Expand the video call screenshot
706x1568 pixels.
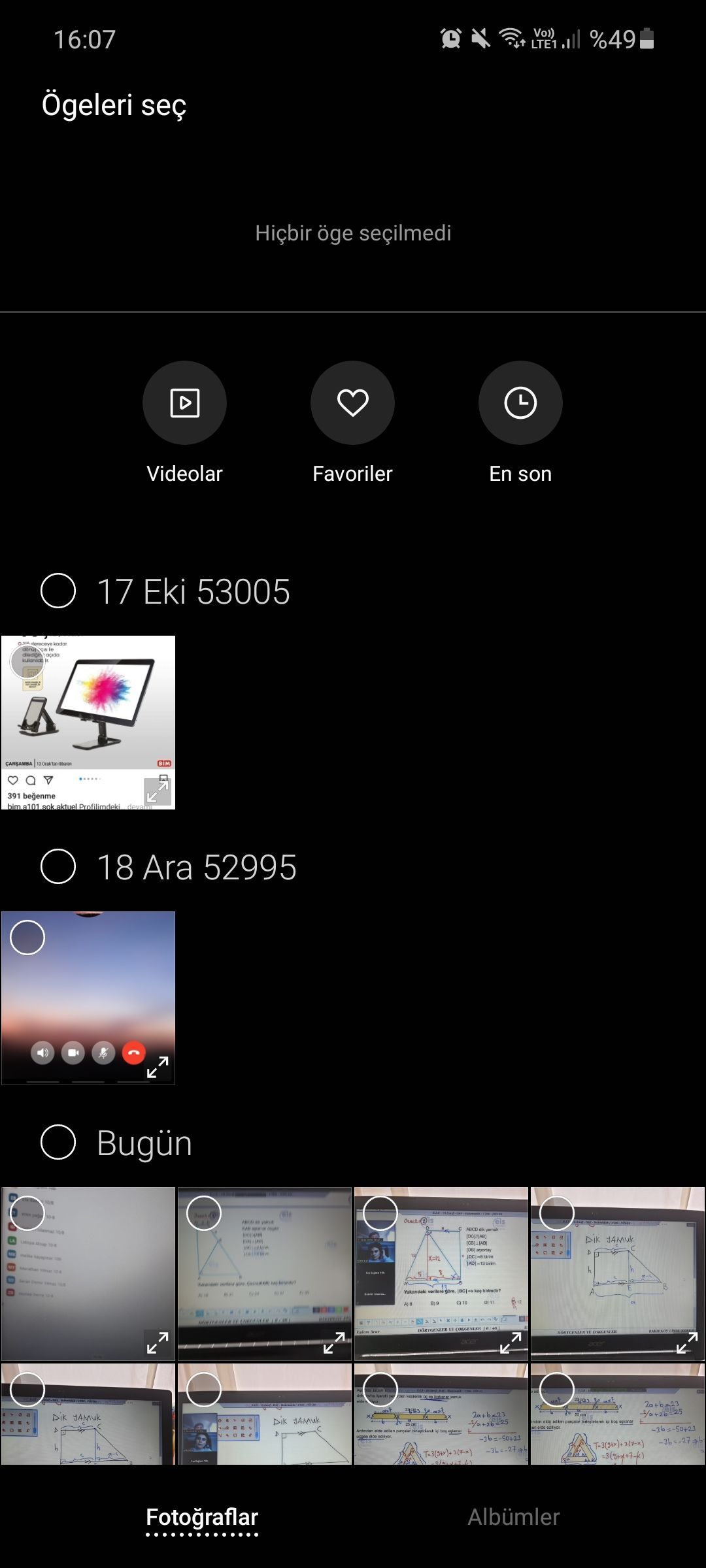(158, 1067)
